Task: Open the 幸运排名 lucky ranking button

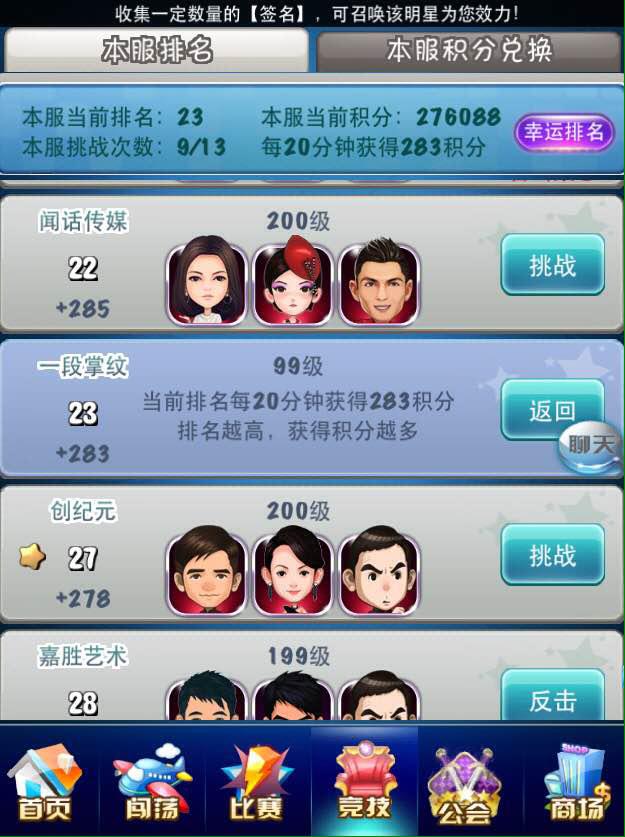Action: (564, 132)
